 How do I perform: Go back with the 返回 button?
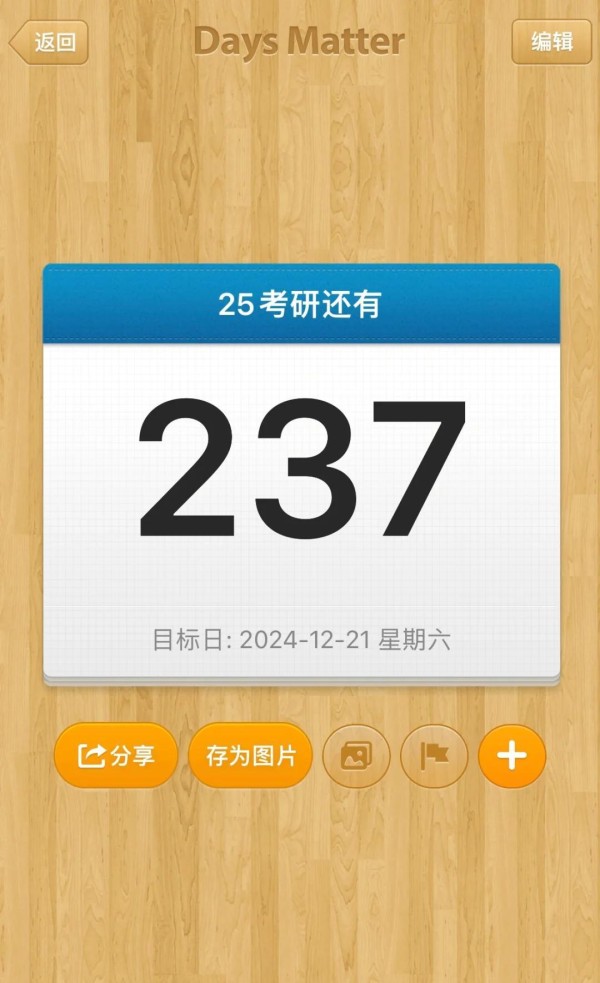pos(49,42)
